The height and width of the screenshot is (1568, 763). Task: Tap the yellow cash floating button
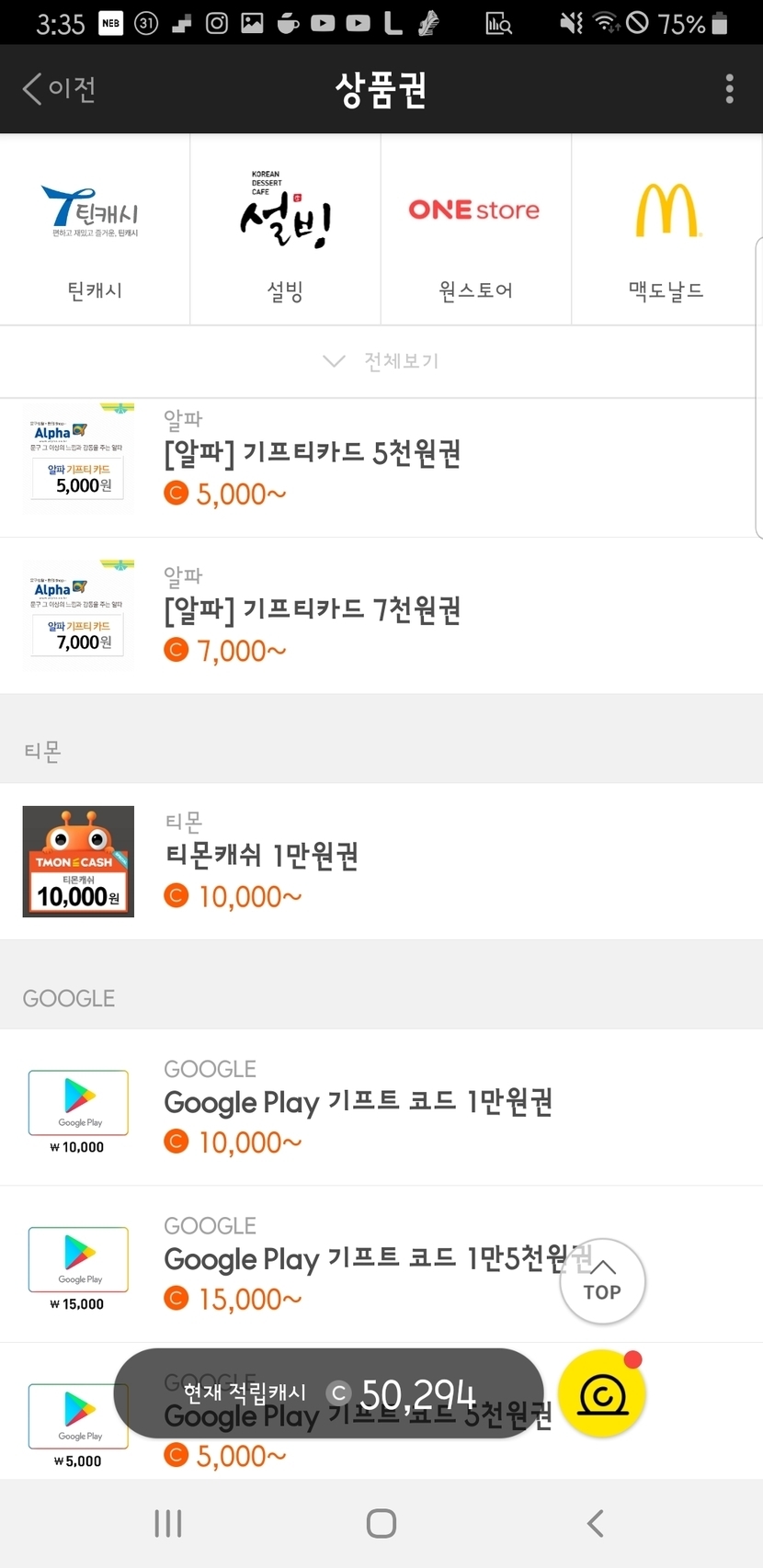pyautogui.click(x=602, y=1393)
